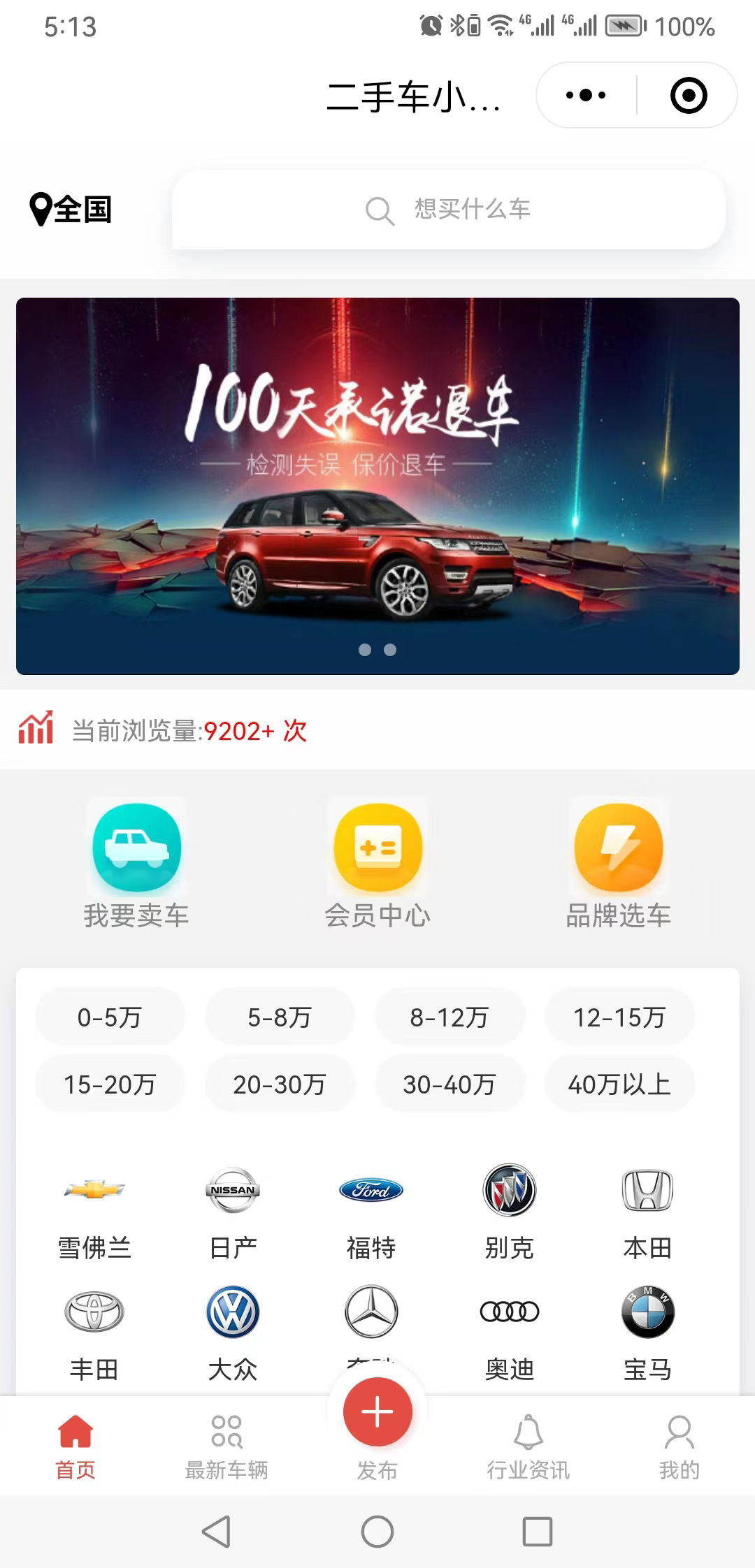Viewport: 755px width, 1568px height.
Task: Filter cars priced 40万以上
Action: tap(619, 1084)
